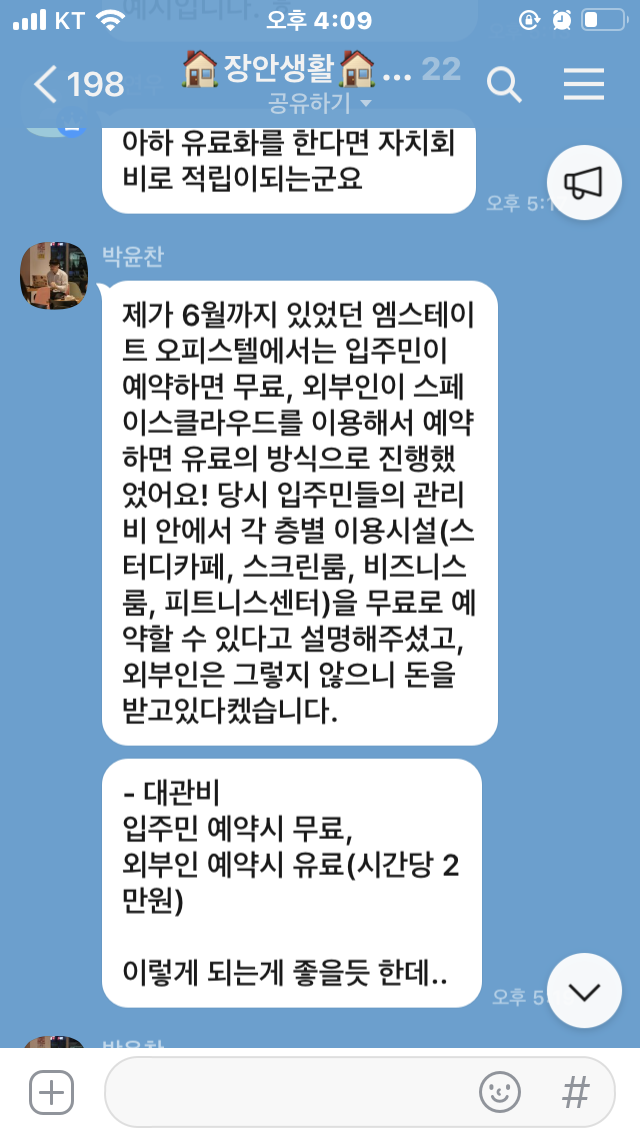Tap the hashtag search icon
The image size is (640, 1136).
(x=576, y=1092)
